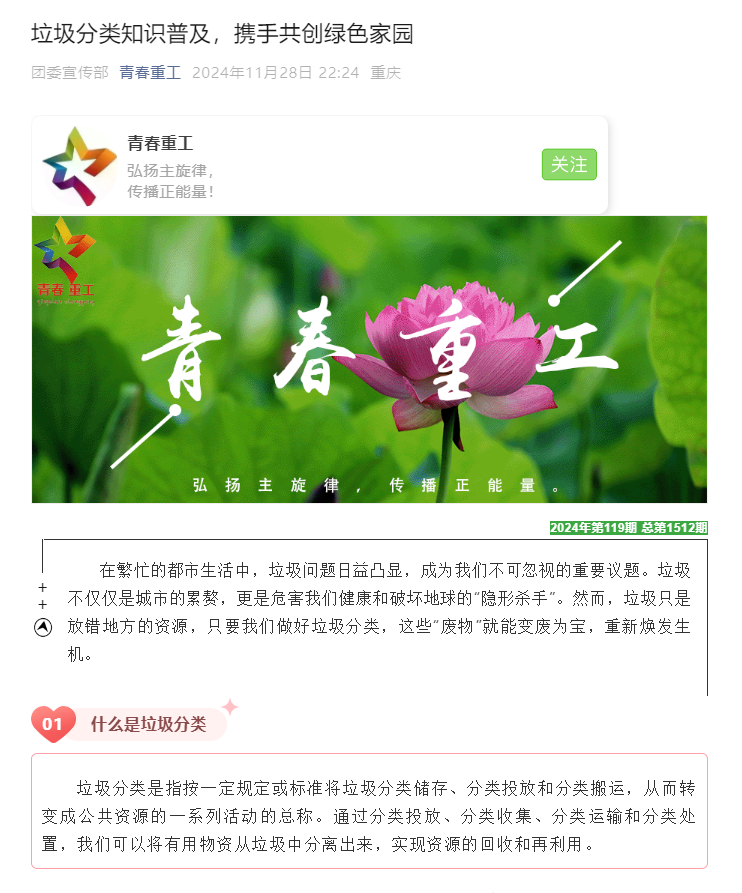
Task: Open the 青春重工 account link in byline
Action: coord(150,73)
